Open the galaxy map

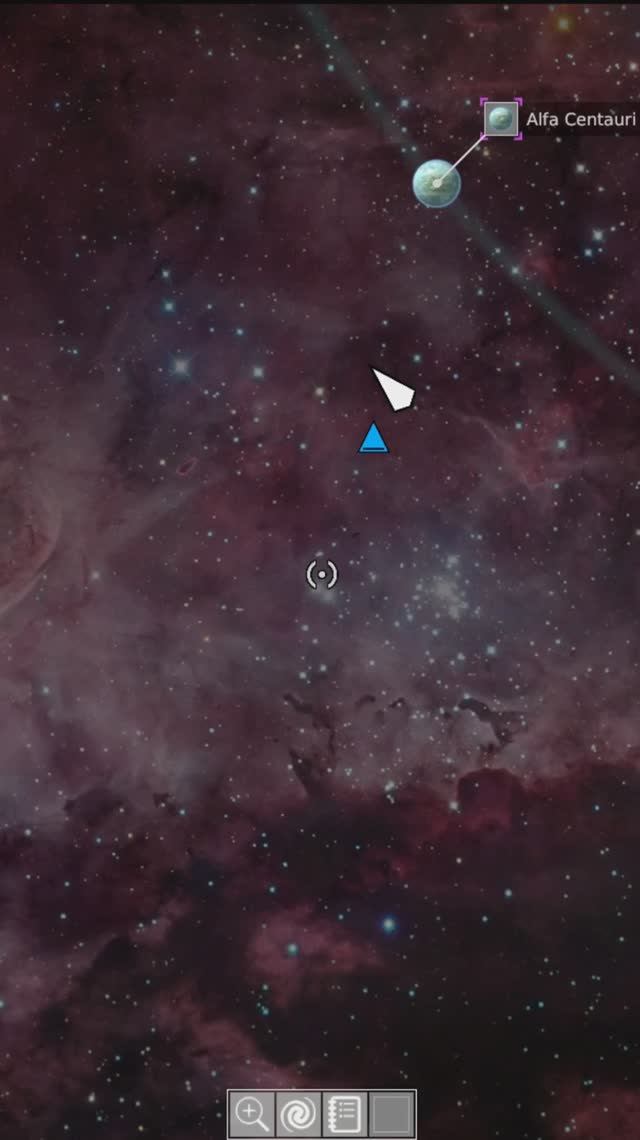298,1114
